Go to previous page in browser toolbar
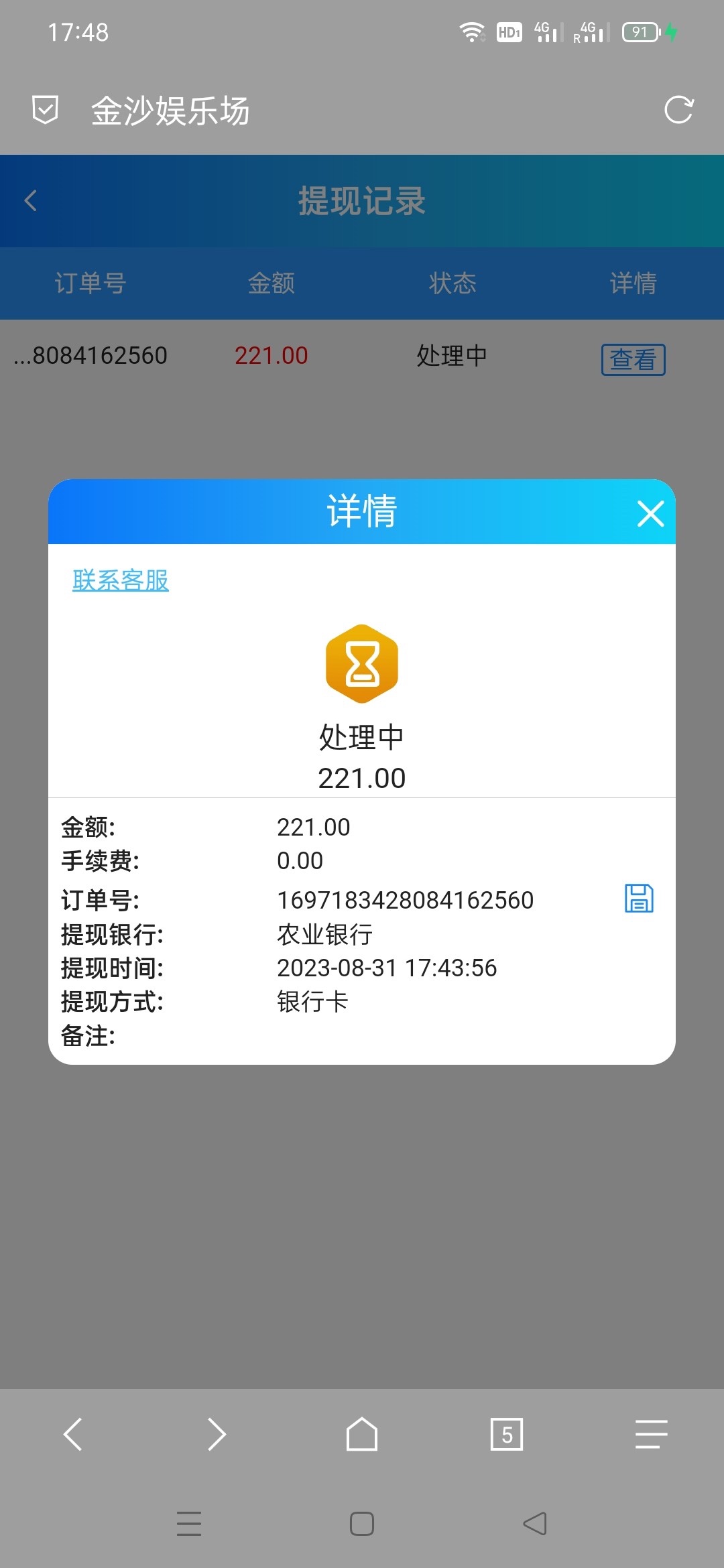Viewport: 724px width, 1568px height. click(x=72, y=1435)
